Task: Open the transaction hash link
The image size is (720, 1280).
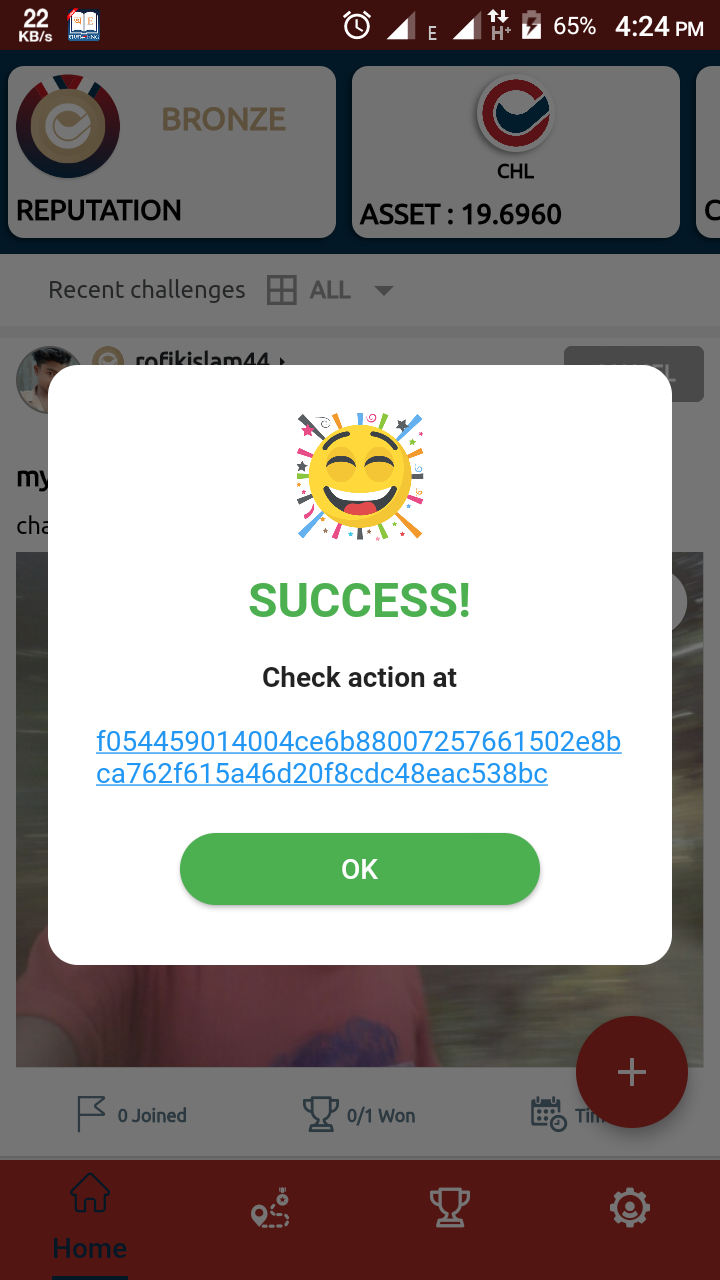Action: click(x=358, y=757)
